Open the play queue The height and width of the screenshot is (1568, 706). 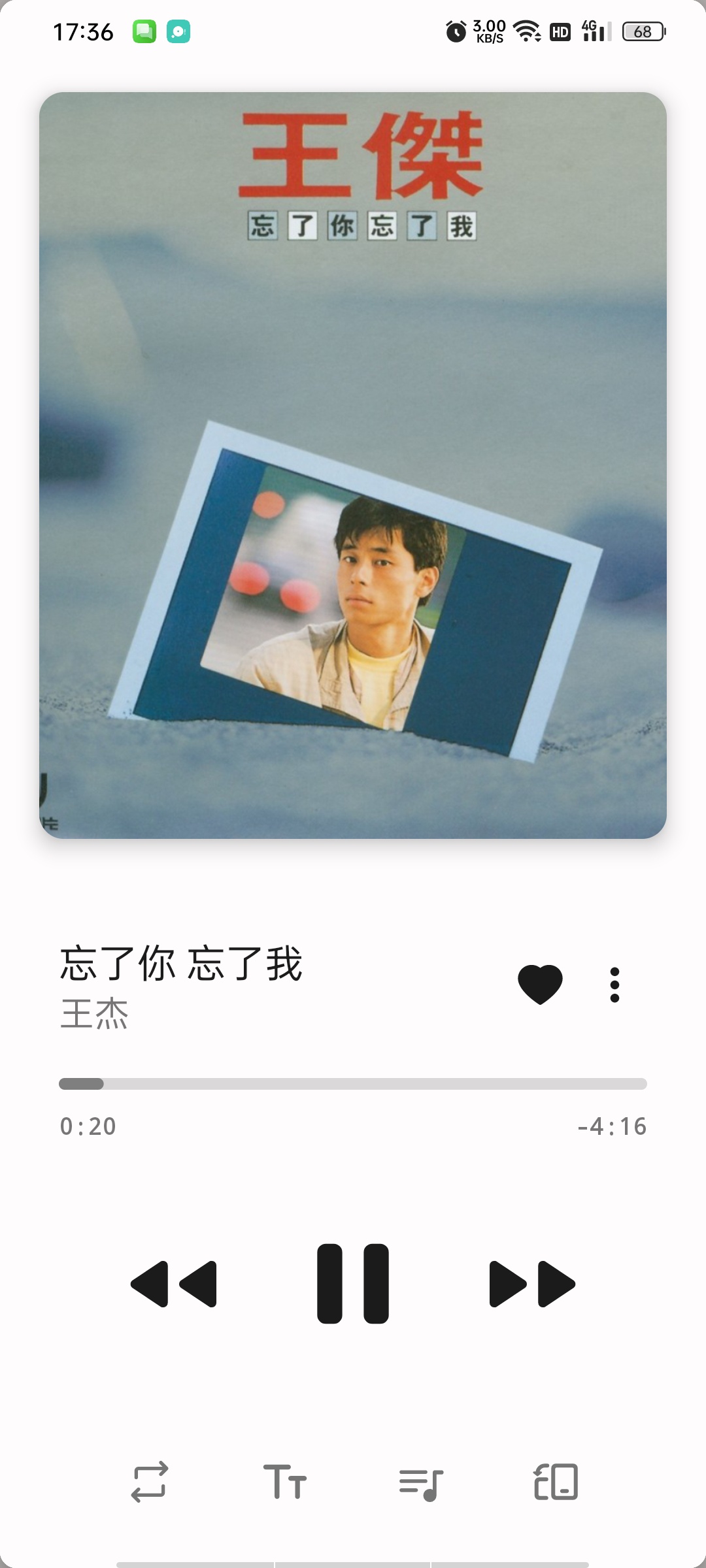[421, 1484]
